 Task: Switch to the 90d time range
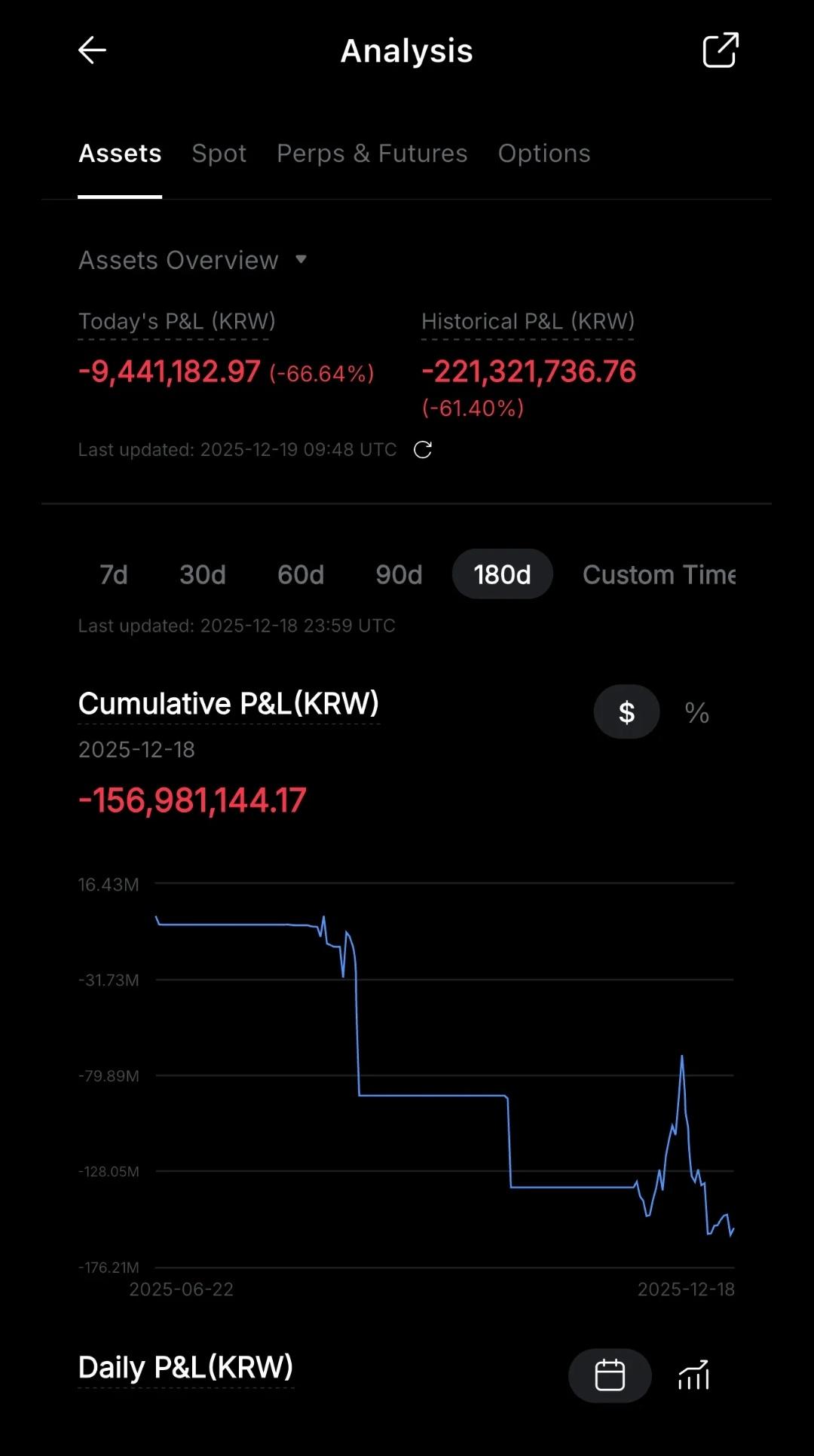(x=399, y=574)
